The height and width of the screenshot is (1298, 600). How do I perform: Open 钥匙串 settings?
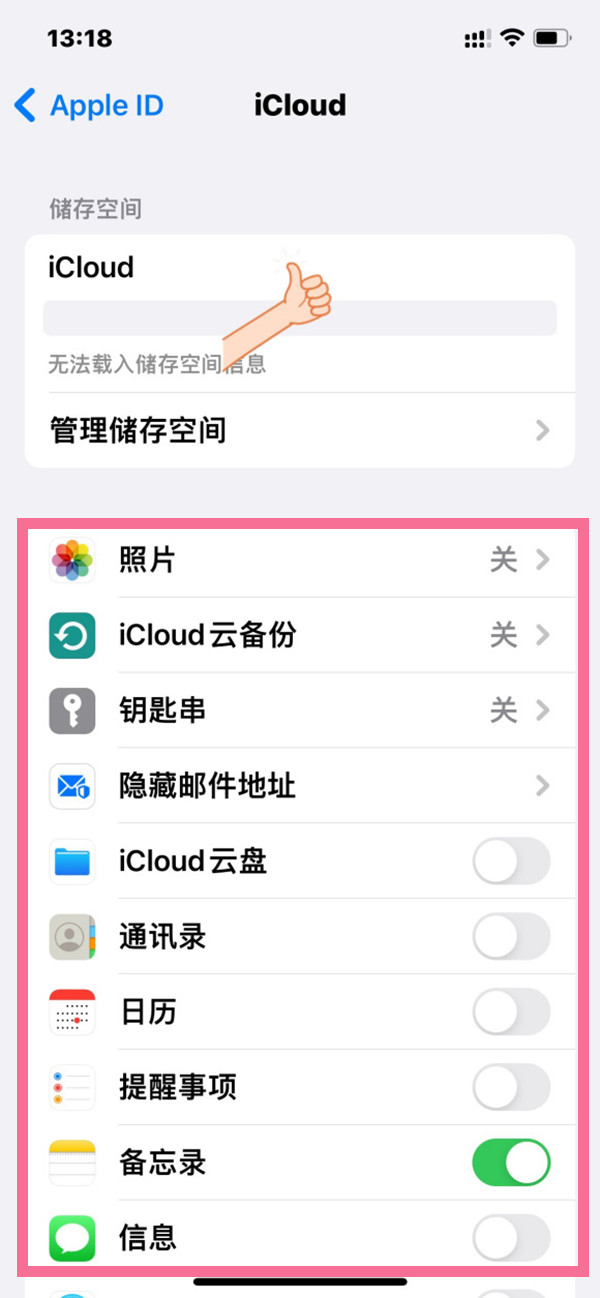(x=300, y=711)
